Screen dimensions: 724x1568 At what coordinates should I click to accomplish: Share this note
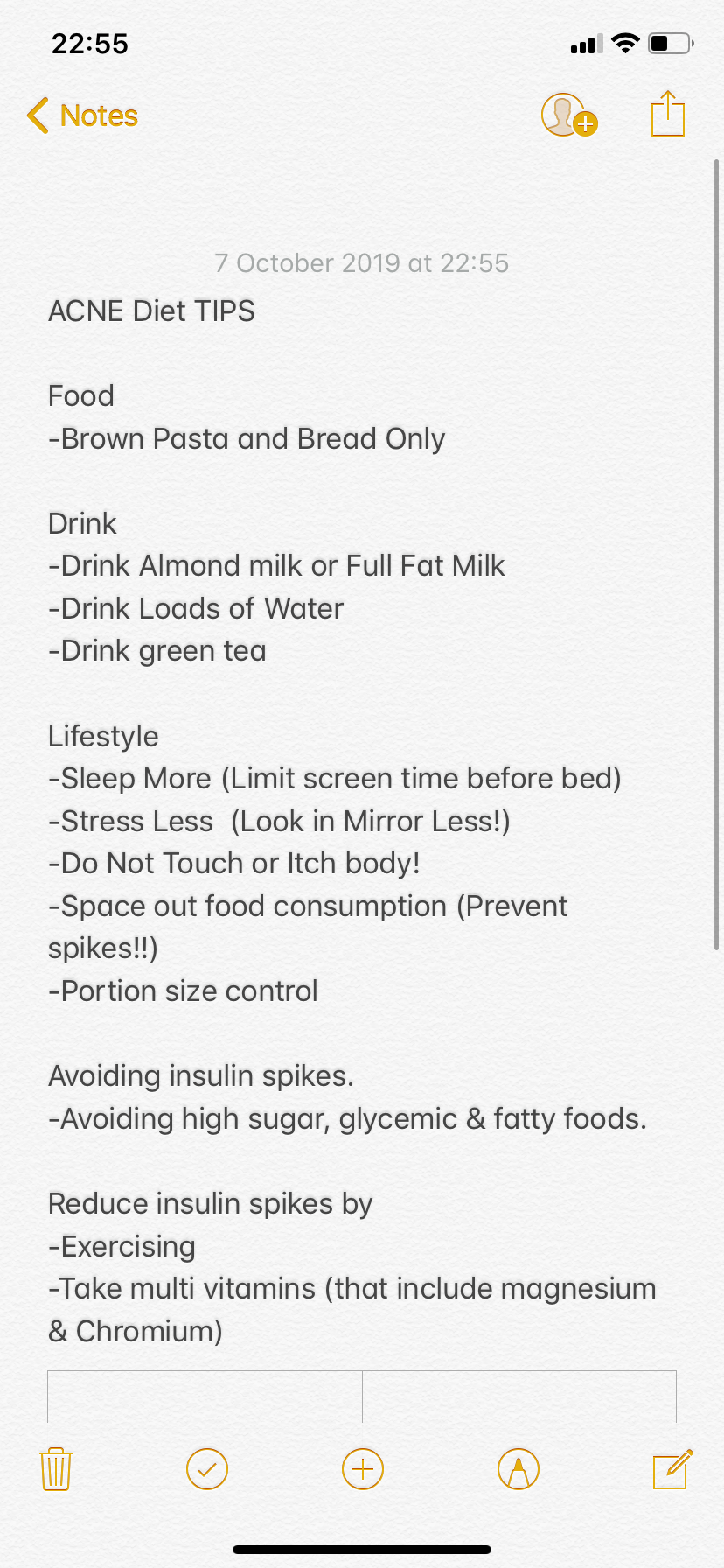point(668,114)
